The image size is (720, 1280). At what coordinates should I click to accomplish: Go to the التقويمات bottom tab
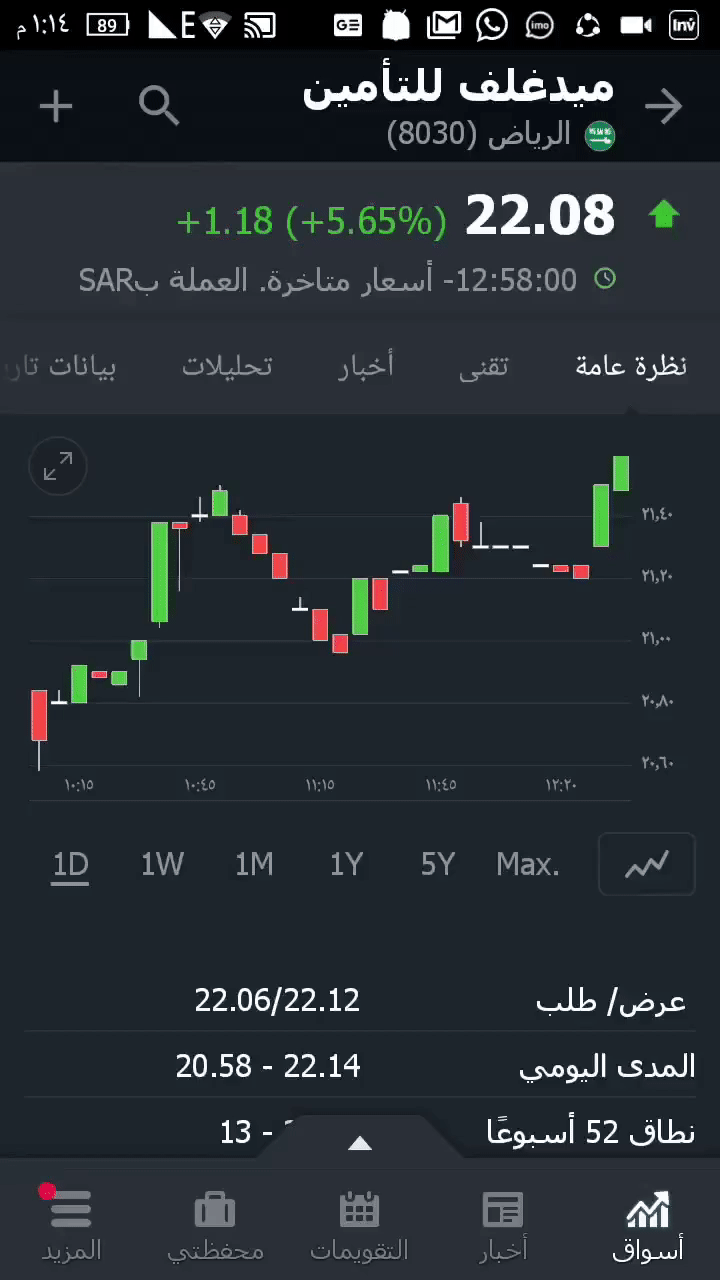[359, 1225]
